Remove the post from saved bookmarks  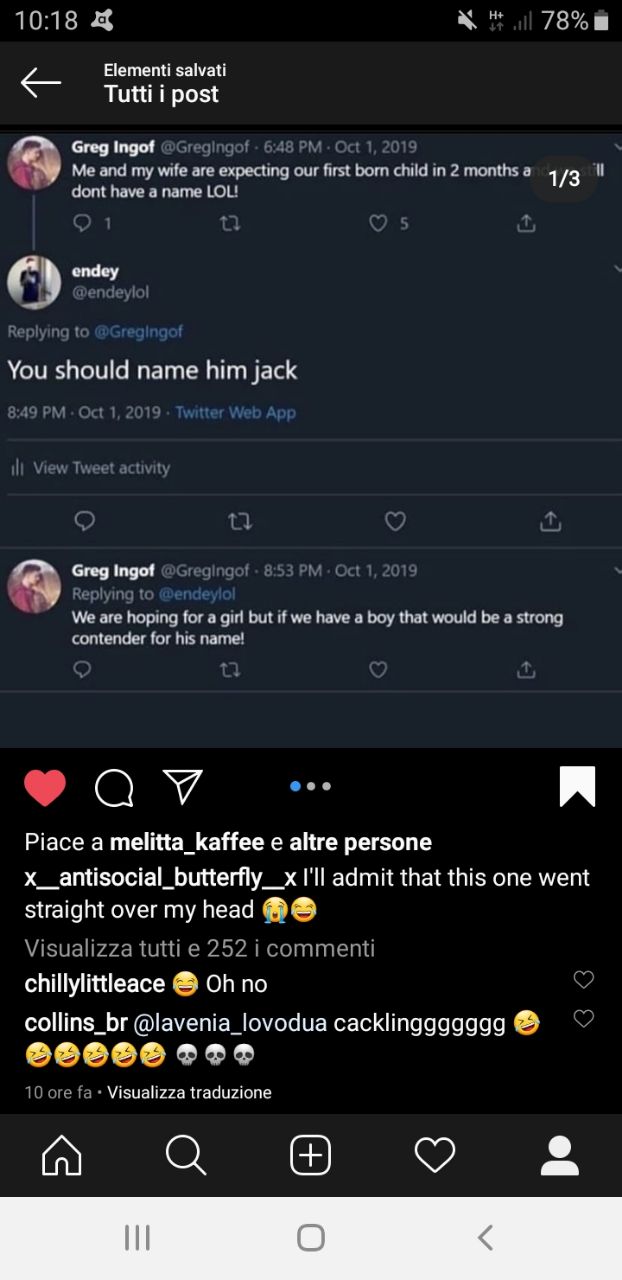click(x=577, y=787)
